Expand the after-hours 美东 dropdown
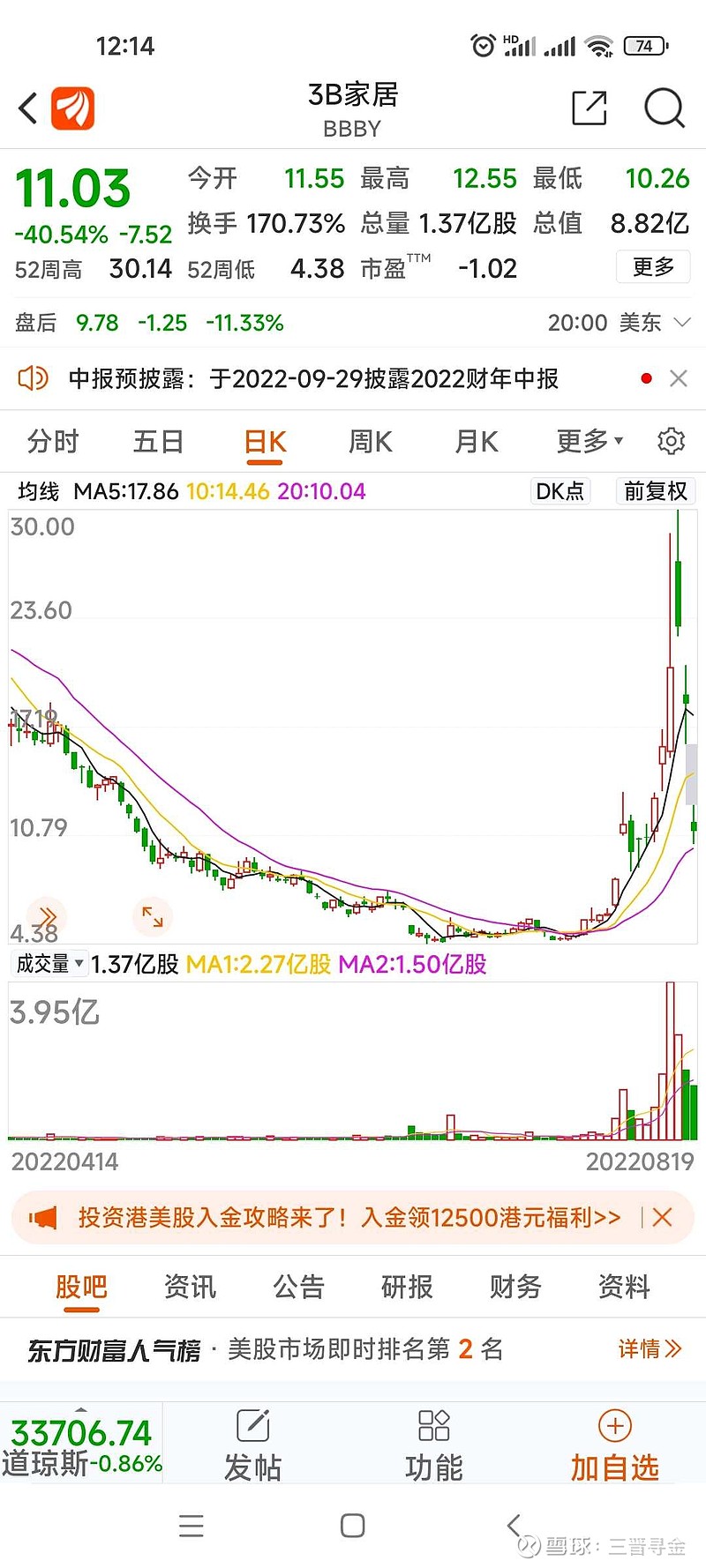This screenshot has width=706, height=1568. tap(681, 323)
